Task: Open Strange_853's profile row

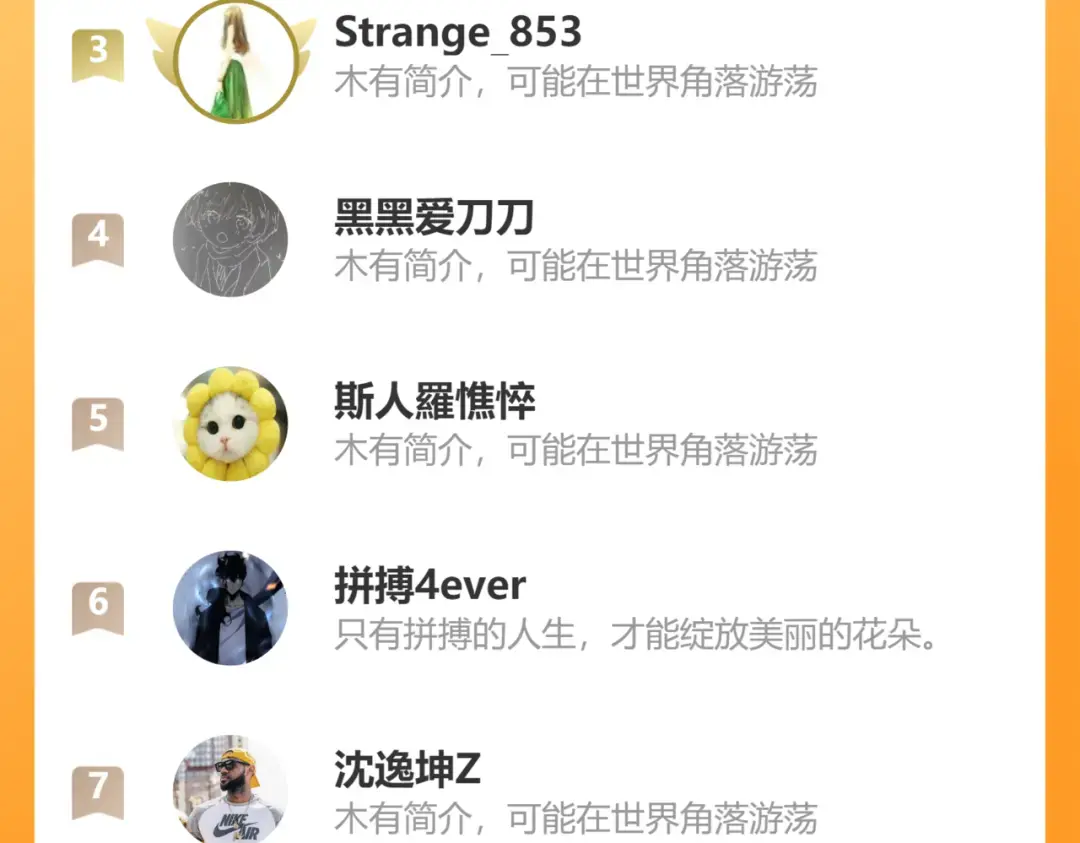Action: pos(457,35)
